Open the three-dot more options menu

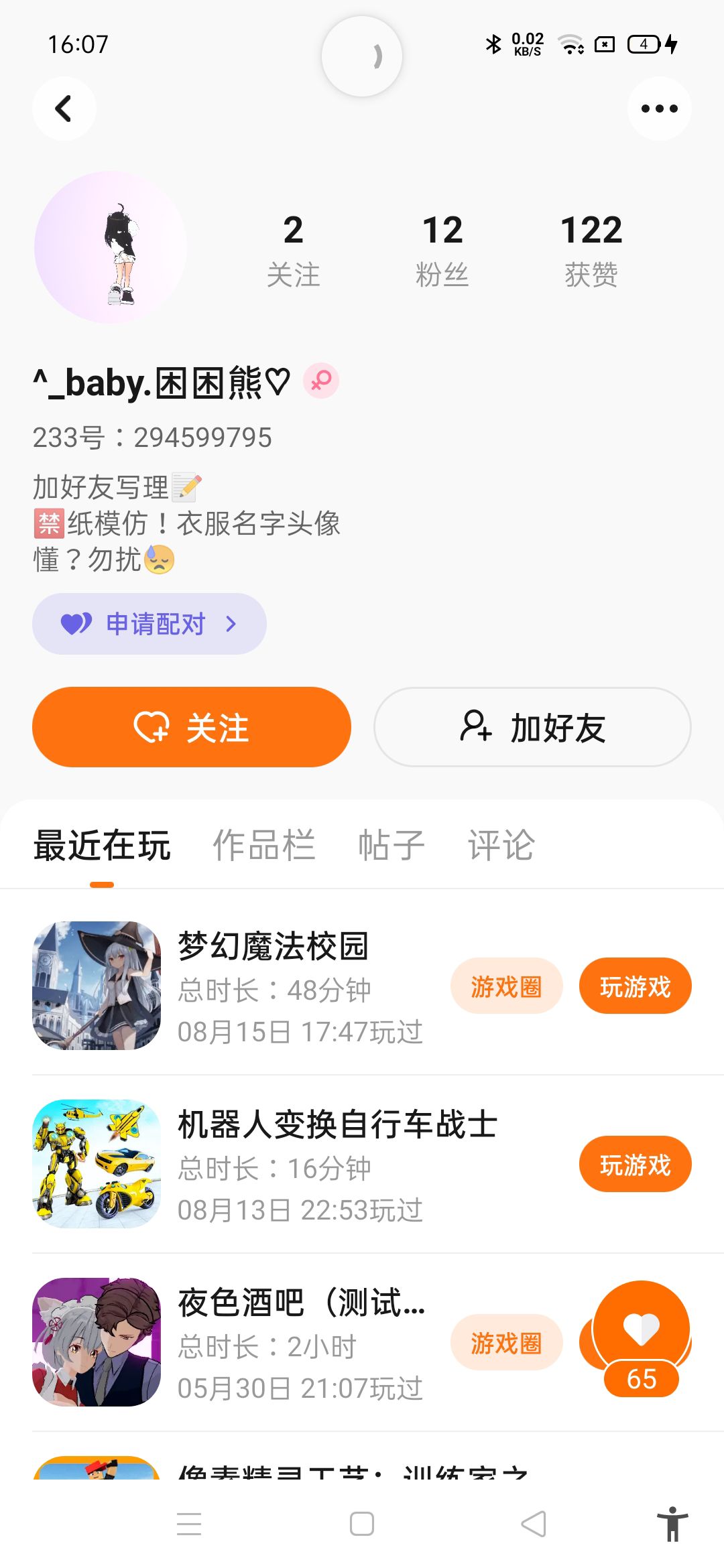[x=659, y=109]
